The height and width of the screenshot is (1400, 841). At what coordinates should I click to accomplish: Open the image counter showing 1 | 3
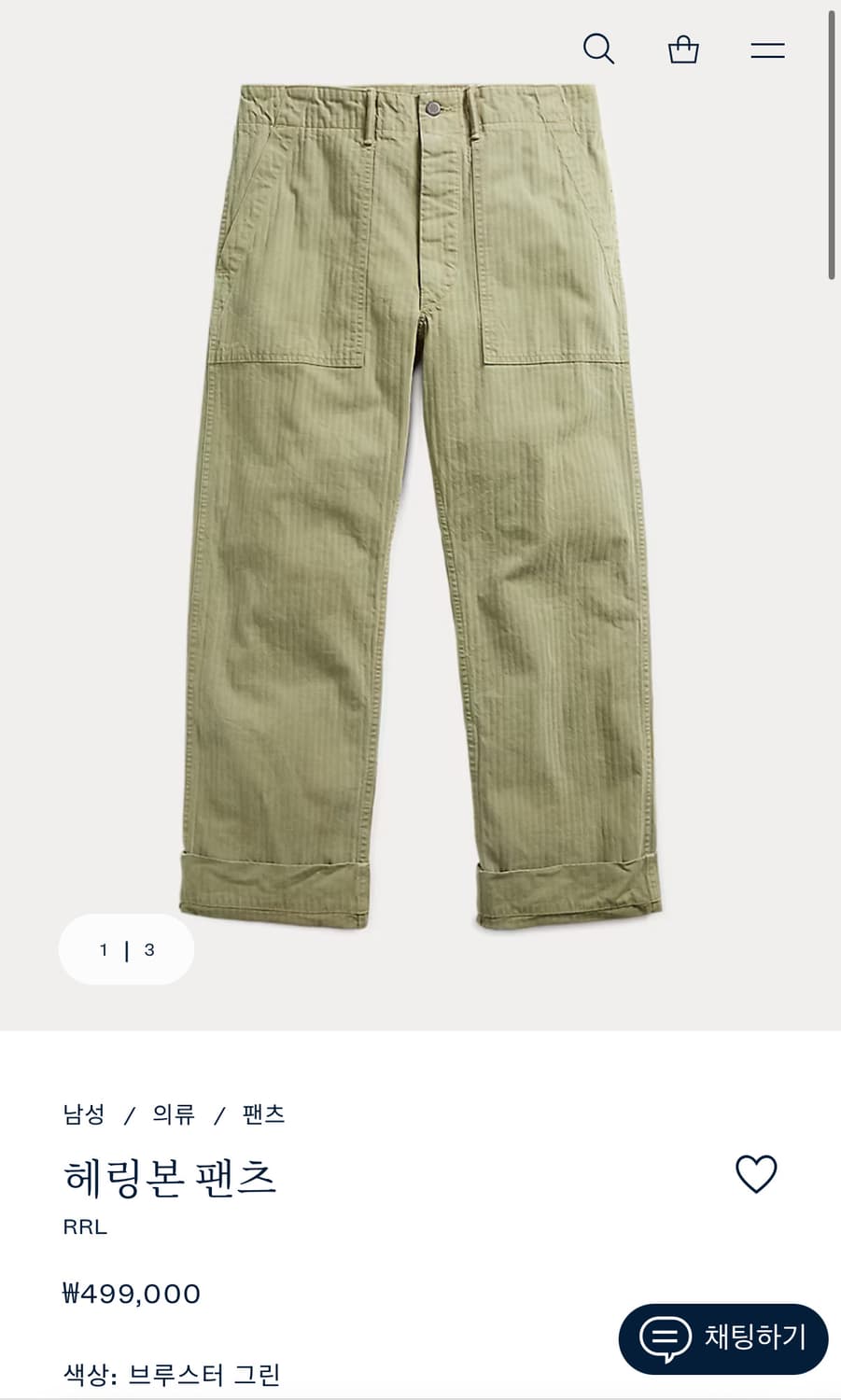click(x=126, y=949)
